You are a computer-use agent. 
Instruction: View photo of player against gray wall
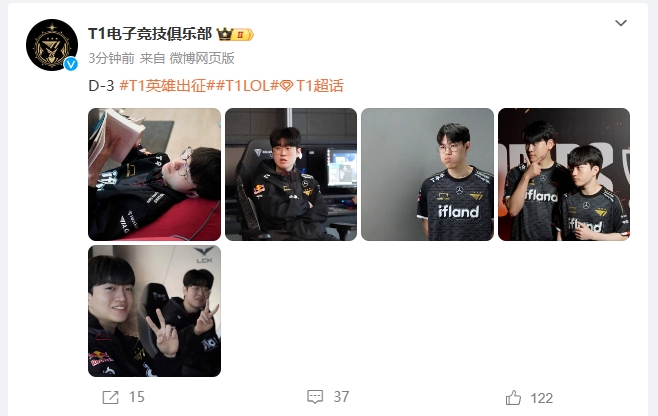(427, 174)
